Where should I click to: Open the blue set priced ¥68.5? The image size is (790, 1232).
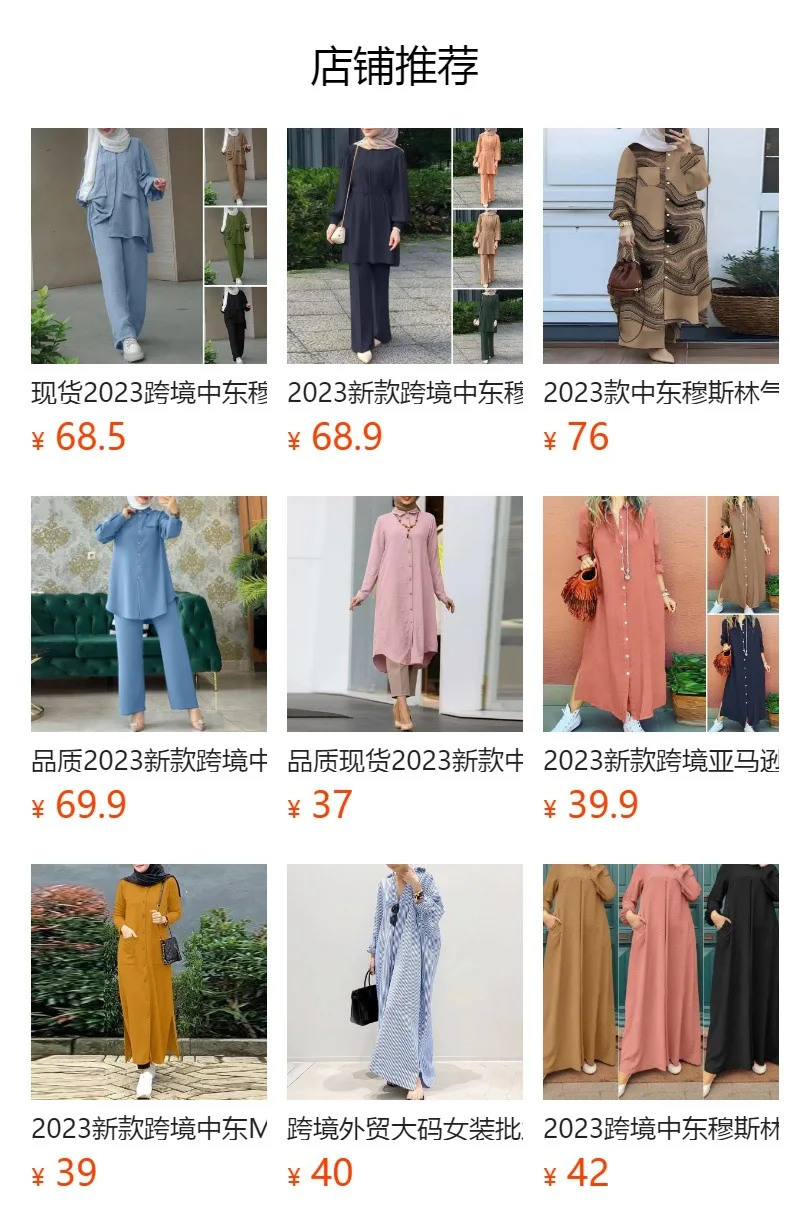tap(148, 246)
